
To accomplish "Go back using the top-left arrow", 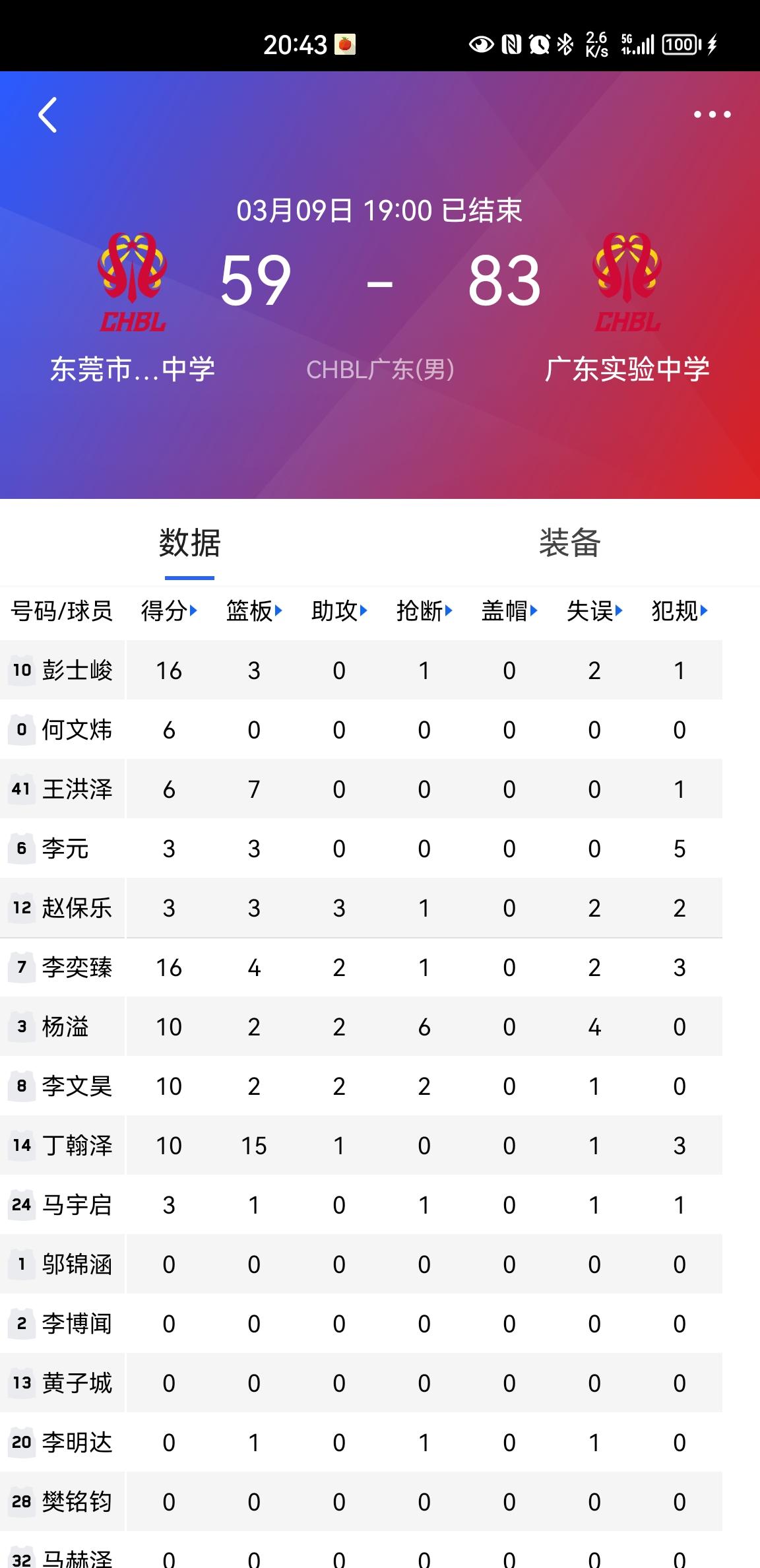I will [x=47, y=115].
